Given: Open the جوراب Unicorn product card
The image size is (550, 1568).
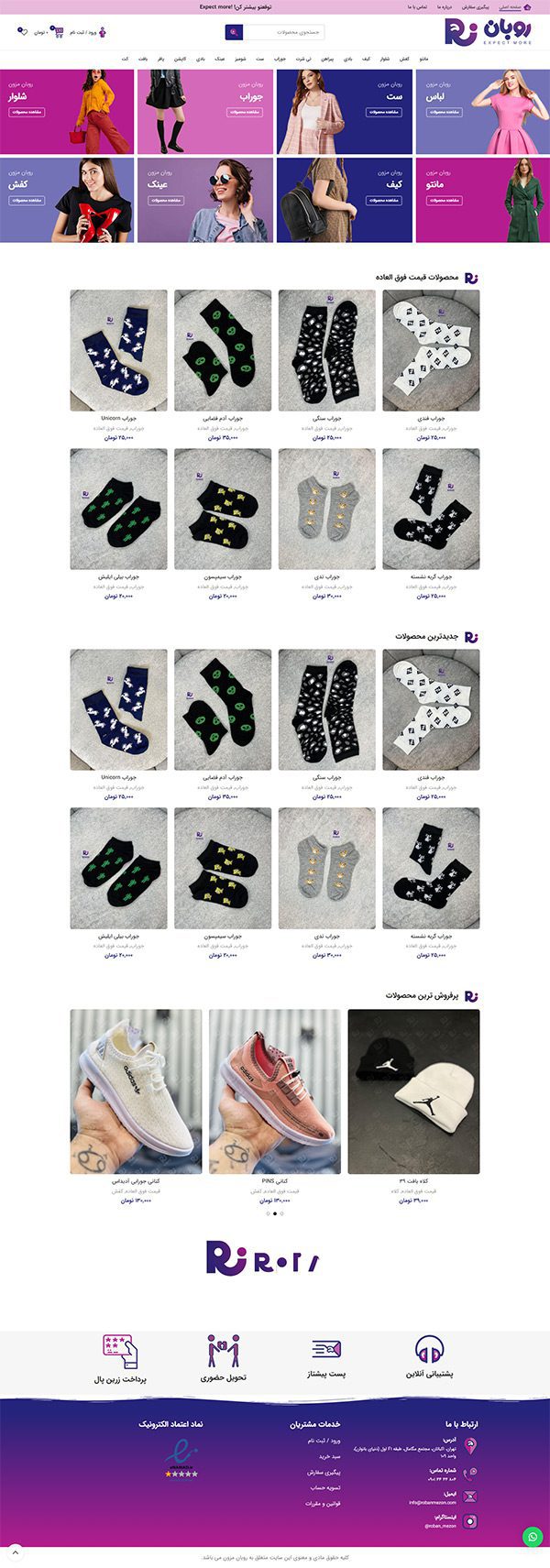Looking at the screenshot, I should [x=118, y=351].
